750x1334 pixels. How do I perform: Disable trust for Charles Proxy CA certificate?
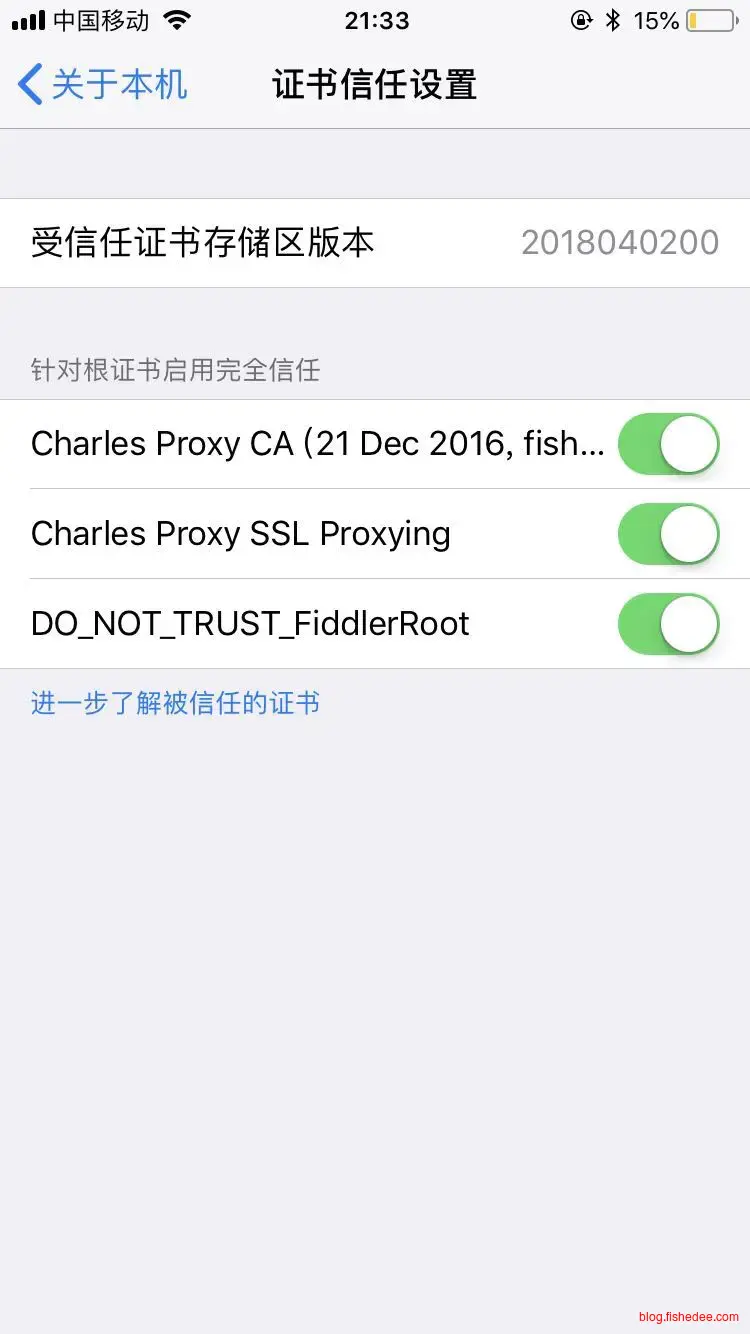click(x=668, y=444)
